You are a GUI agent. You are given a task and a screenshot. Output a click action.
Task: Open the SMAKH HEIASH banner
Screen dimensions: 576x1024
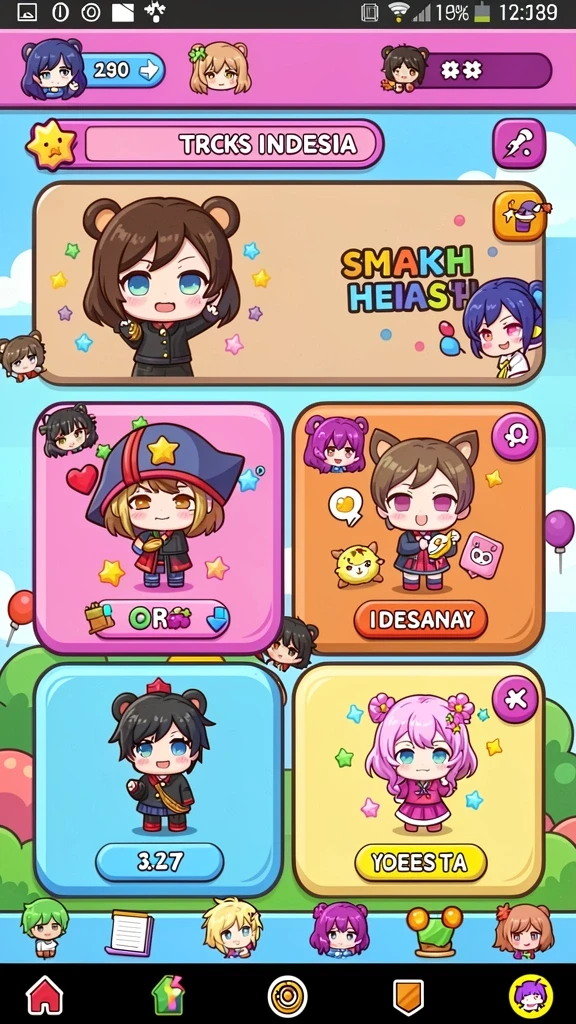(289, 283)
